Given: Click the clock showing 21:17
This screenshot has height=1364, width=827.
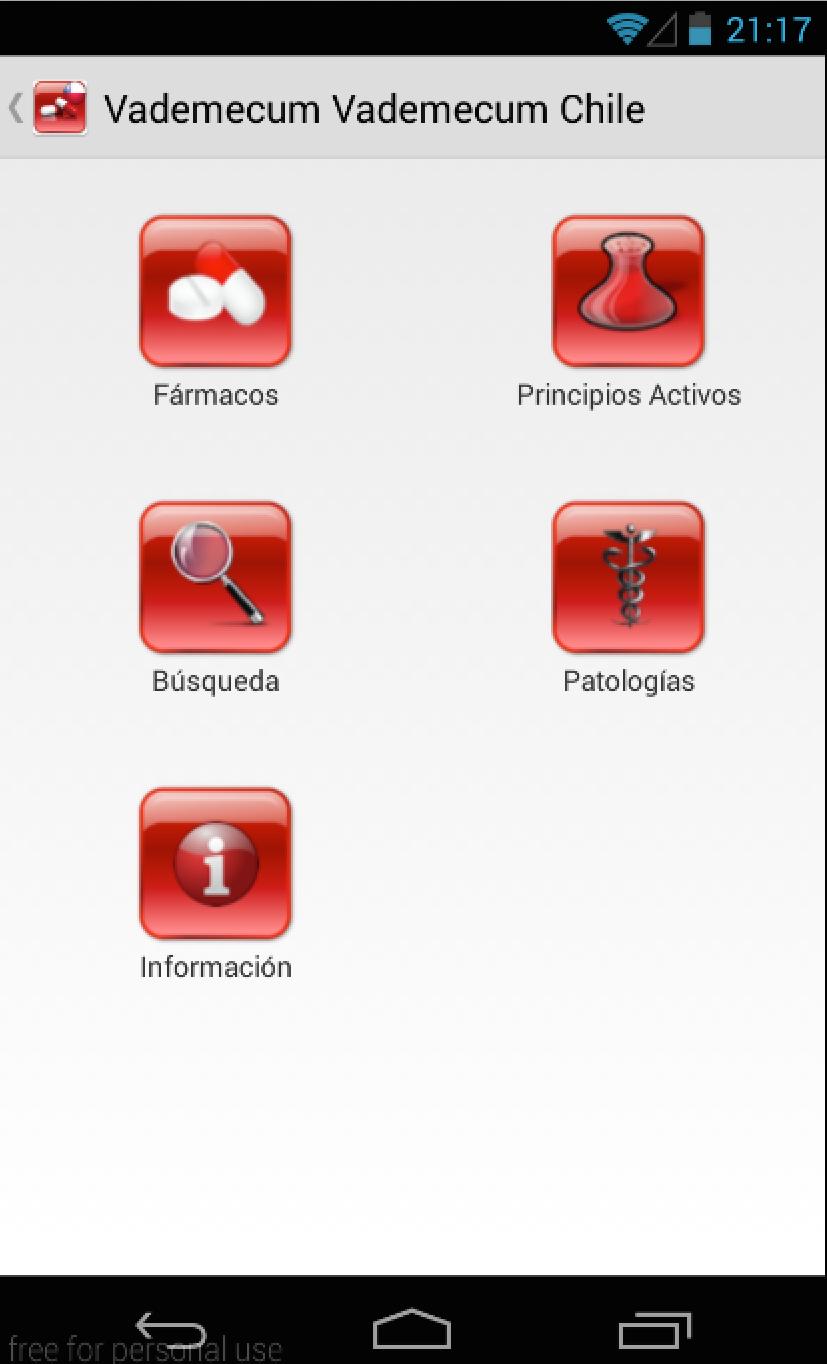Looking at the screenshot, I should click(x=766, y=29).
